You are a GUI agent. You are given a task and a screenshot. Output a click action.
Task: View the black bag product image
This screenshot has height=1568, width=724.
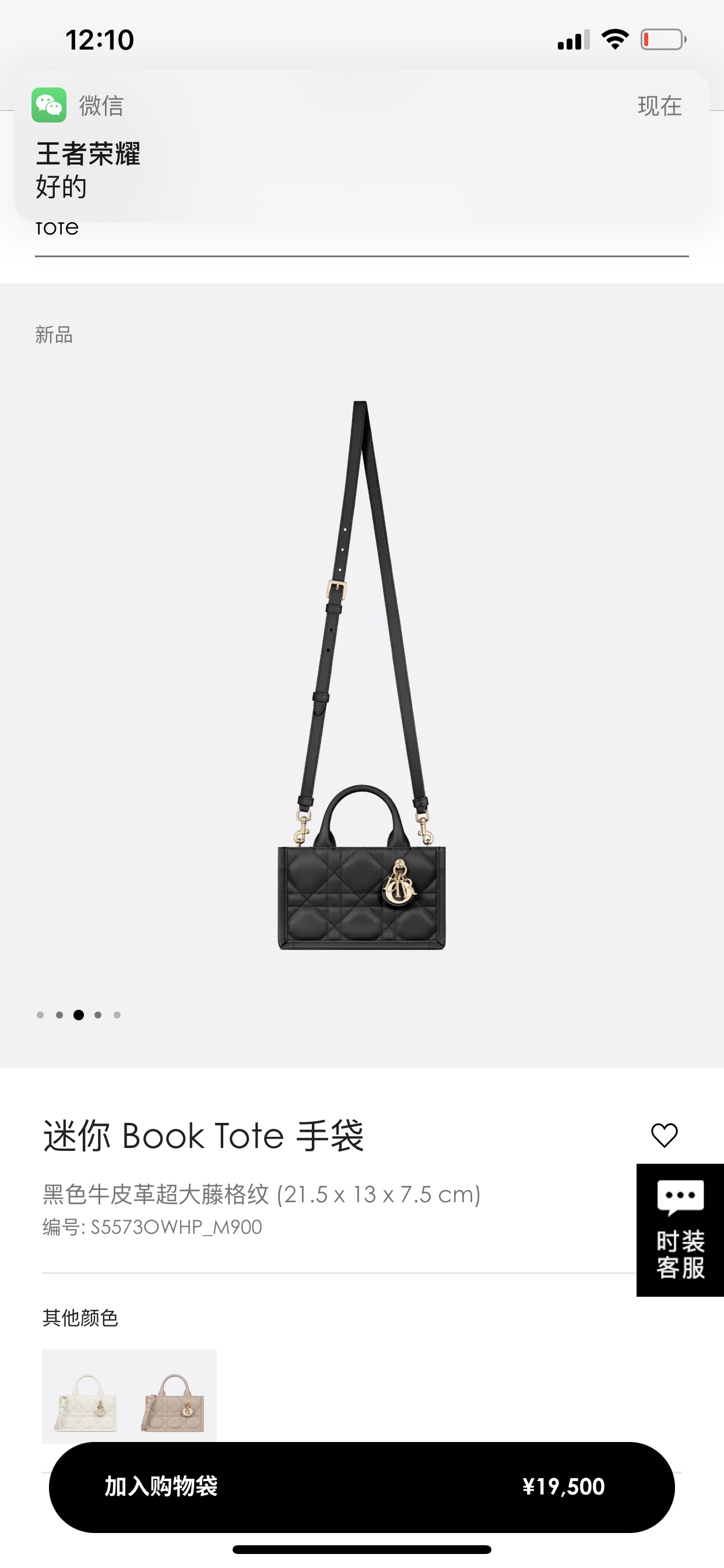pos(361,675)
